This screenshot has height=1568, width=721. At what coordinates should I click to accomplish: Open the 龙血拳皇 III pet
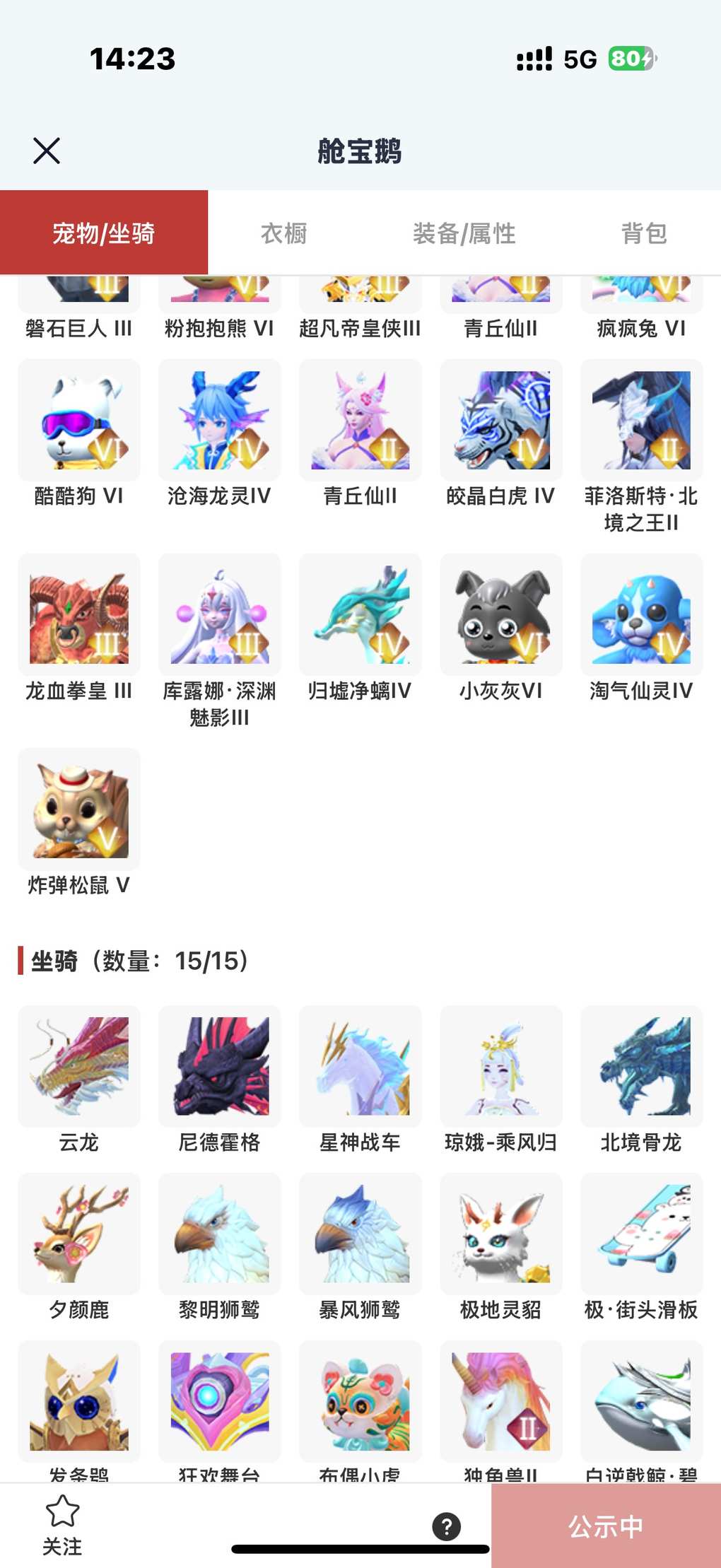pyautogui.click(x=79, y=615)
